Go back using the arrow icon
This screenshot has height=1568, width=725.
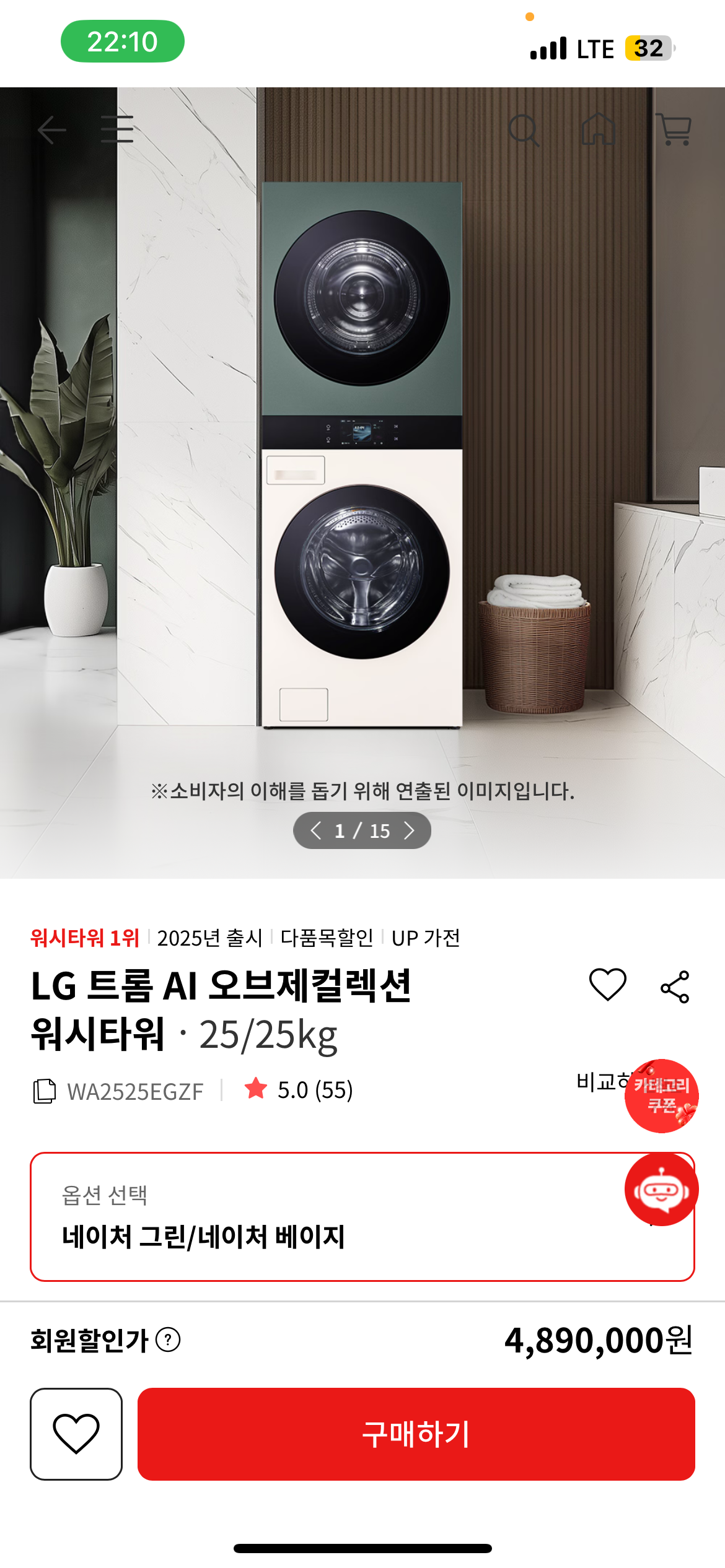52,129
